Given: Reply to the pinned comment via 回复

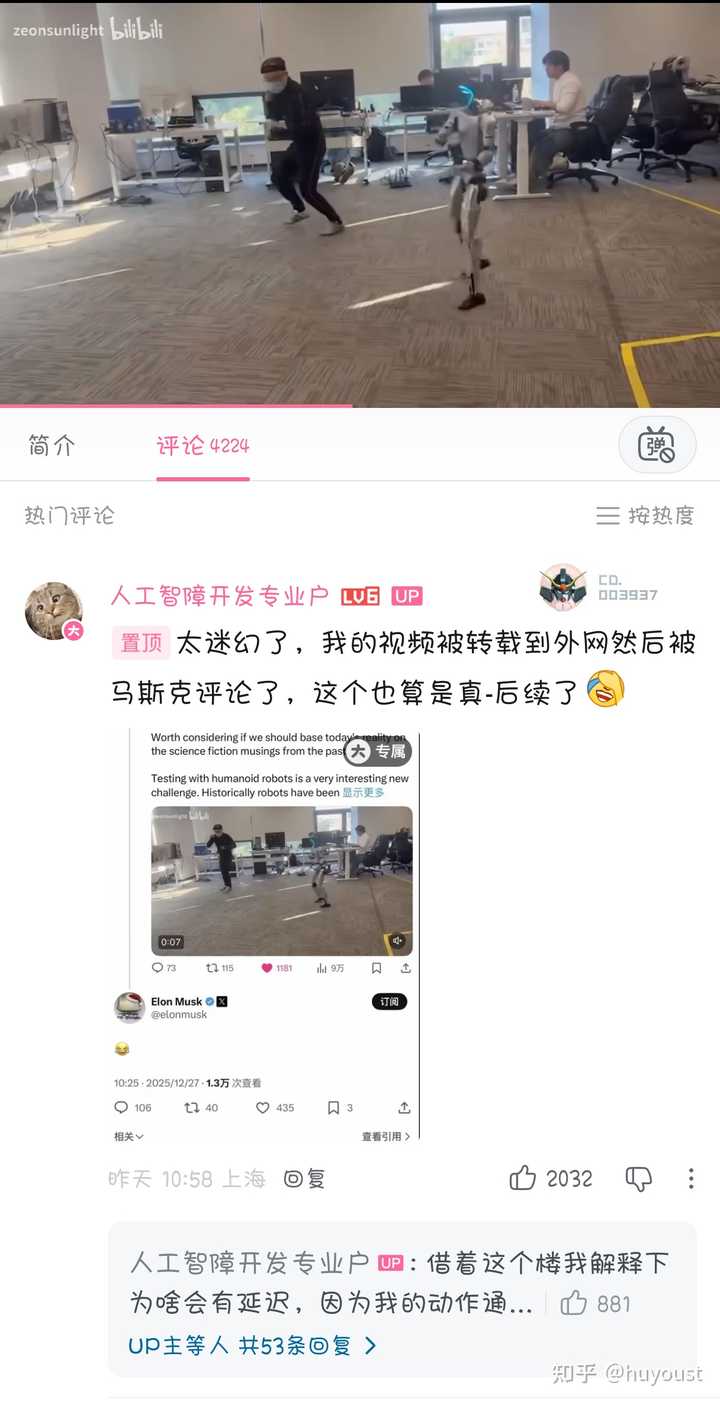Looking at the screenshot, I should coord(305,1179).
